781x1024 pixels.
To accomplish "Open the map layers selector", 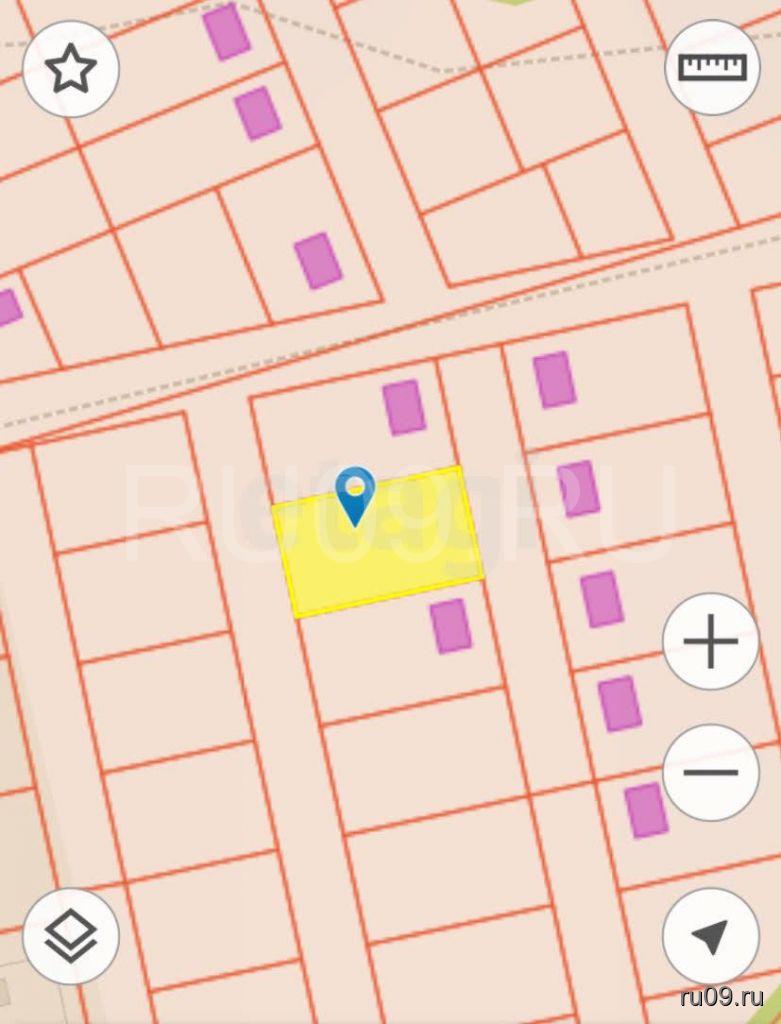I will 71,936.
